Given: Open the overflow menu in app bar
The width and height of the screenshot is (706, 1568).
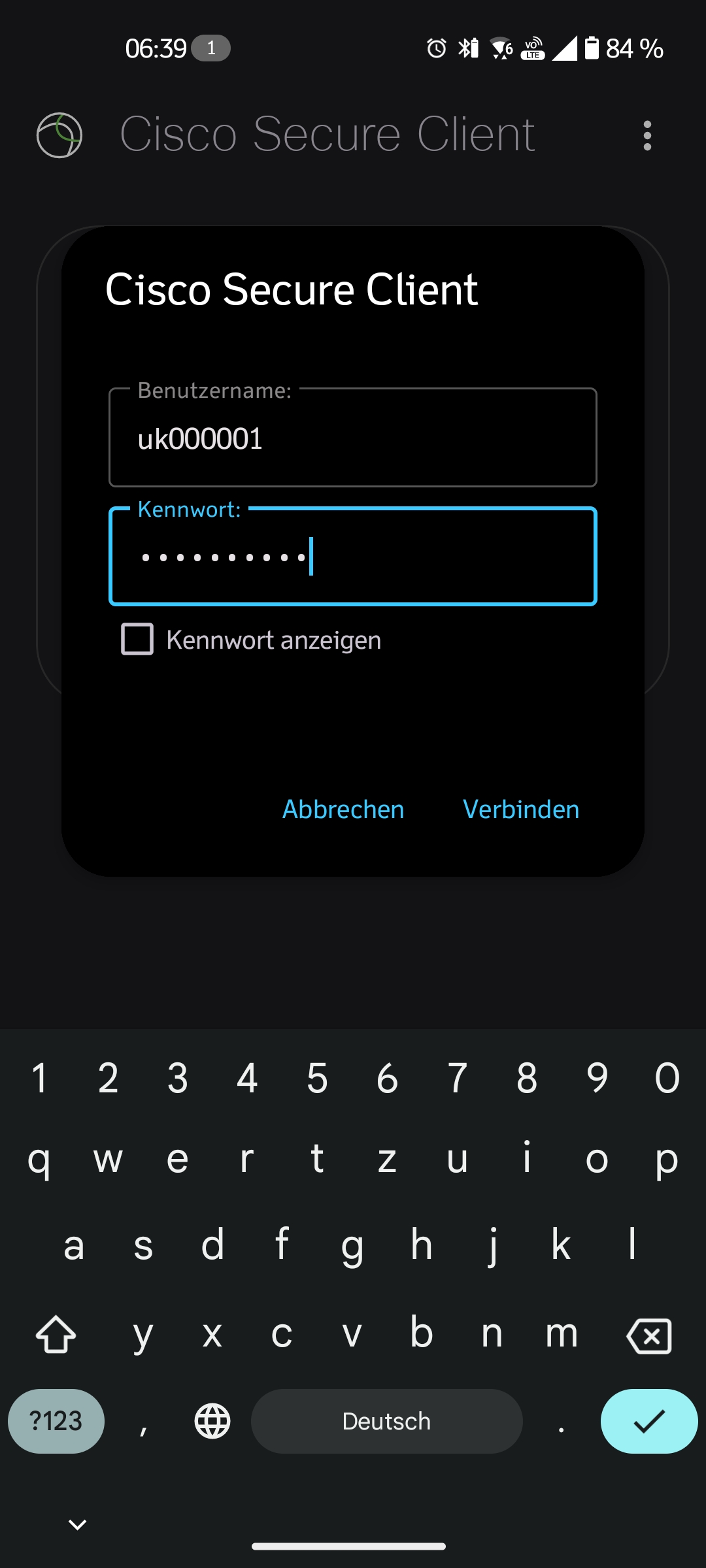Looking at the screenshot, I should click(x=647, y=135).
